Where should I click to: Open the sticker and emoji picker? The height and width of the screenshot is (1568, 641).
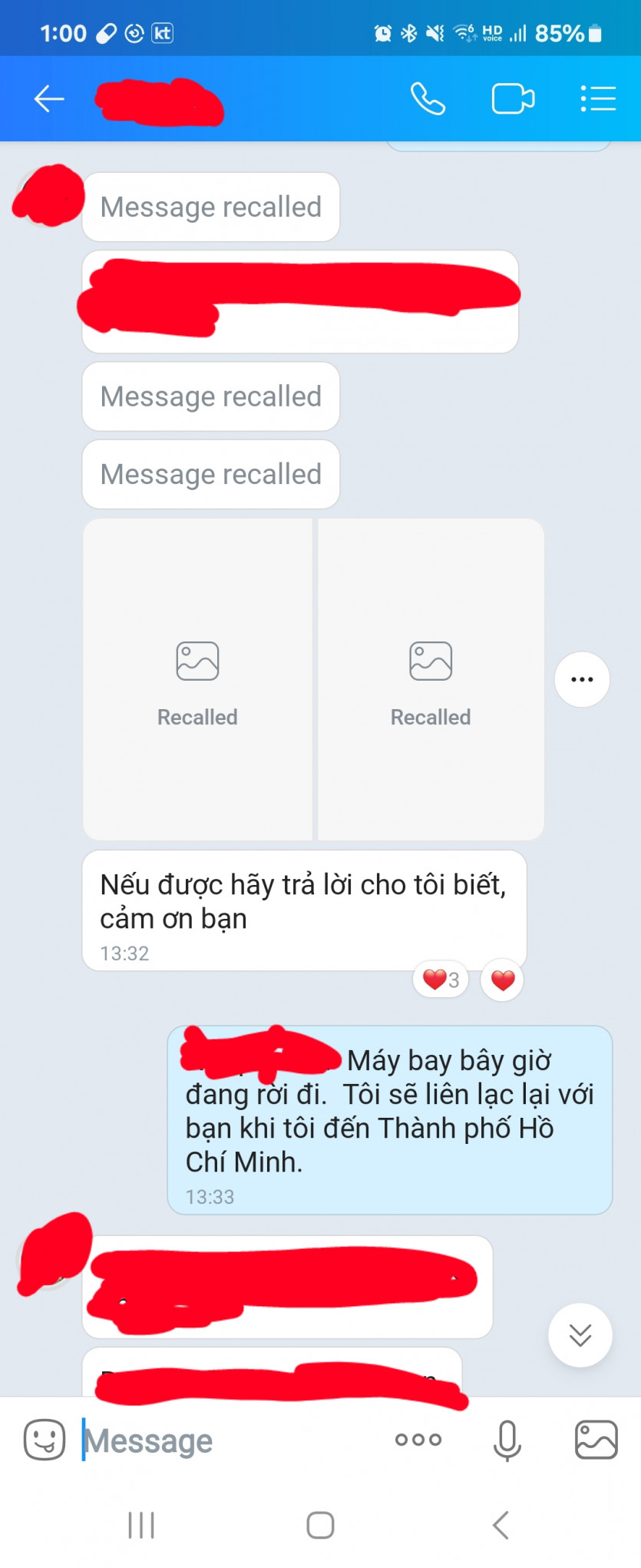pyautogui.click(x=45, y=1440)
